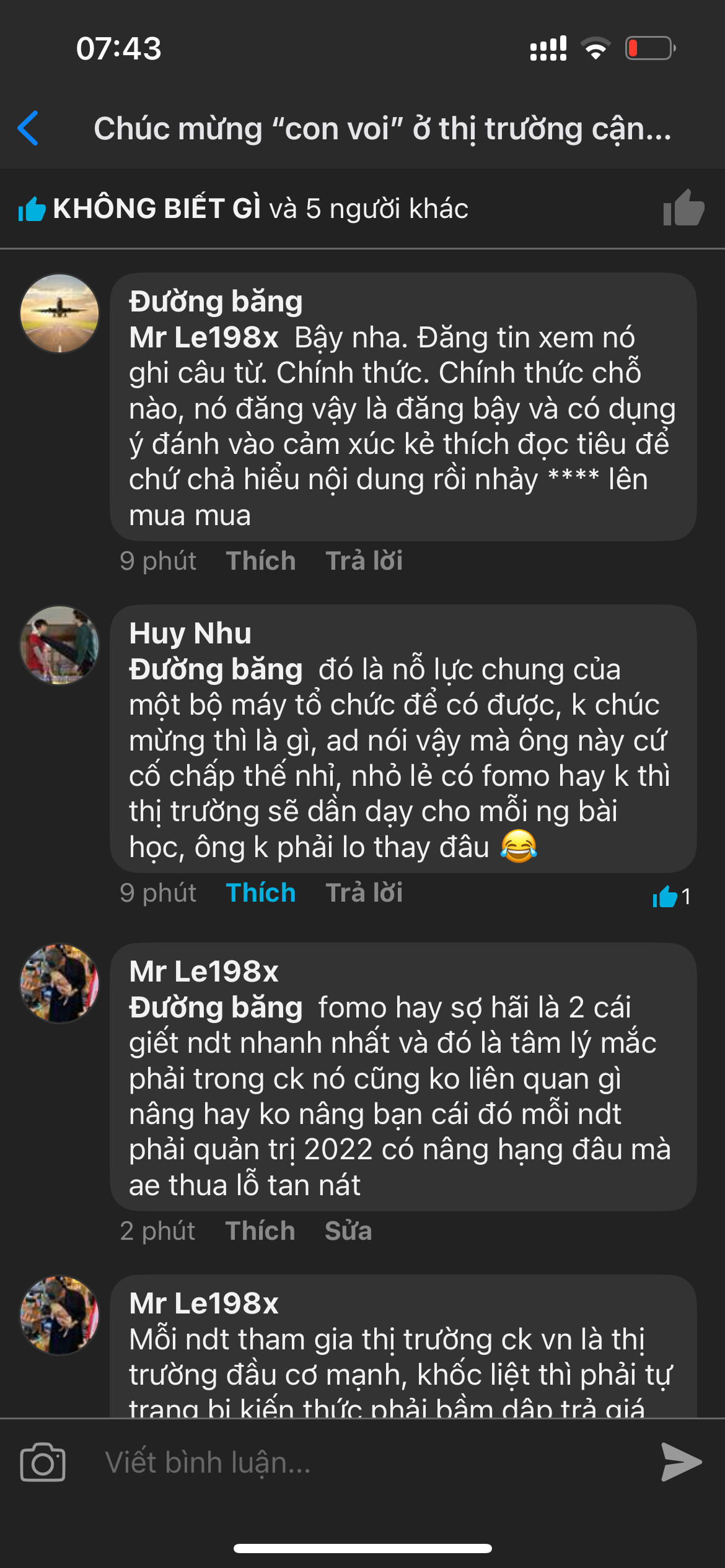Focus the Viết bình luận comment field

tap(359, 1463)
